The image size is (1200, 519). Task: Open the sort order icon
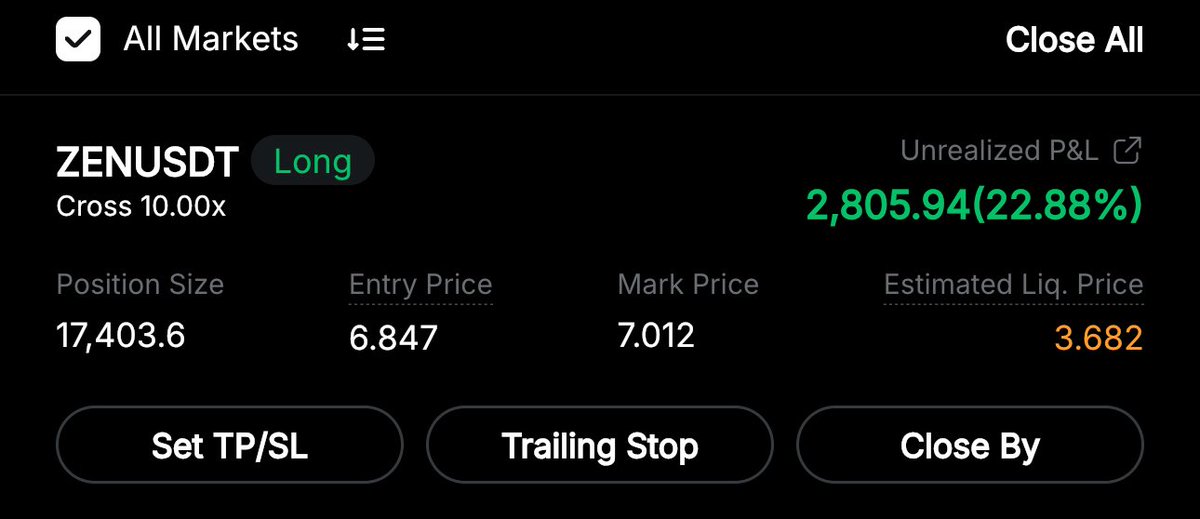click(366, 40)
